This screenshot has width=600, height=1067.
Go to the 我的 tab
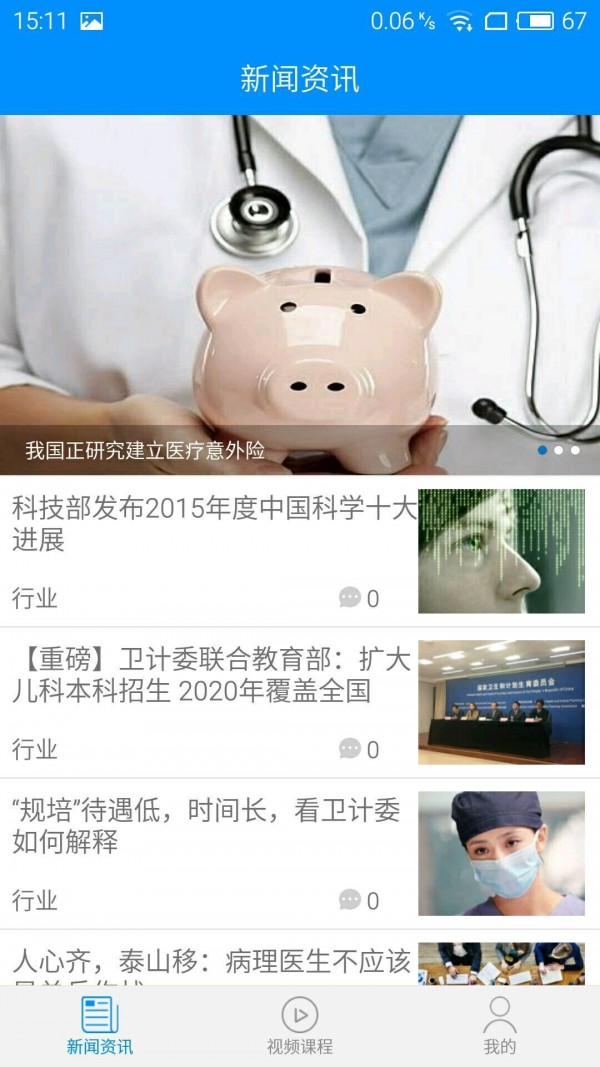tap(499, 1026)
